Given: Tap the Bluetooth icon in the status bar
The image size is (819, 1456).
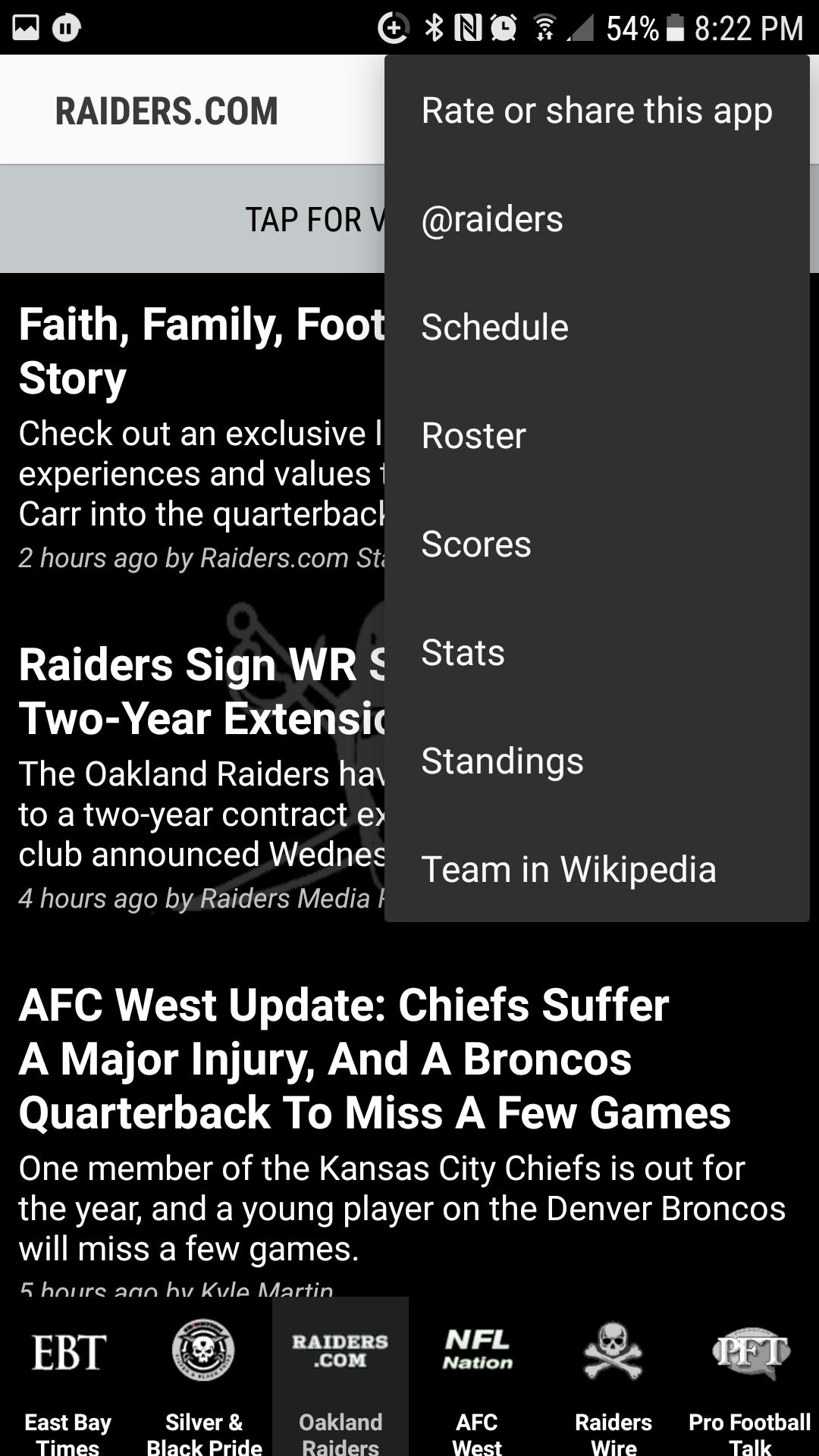Looking at the screenshot, I should (x=435, y=25).
